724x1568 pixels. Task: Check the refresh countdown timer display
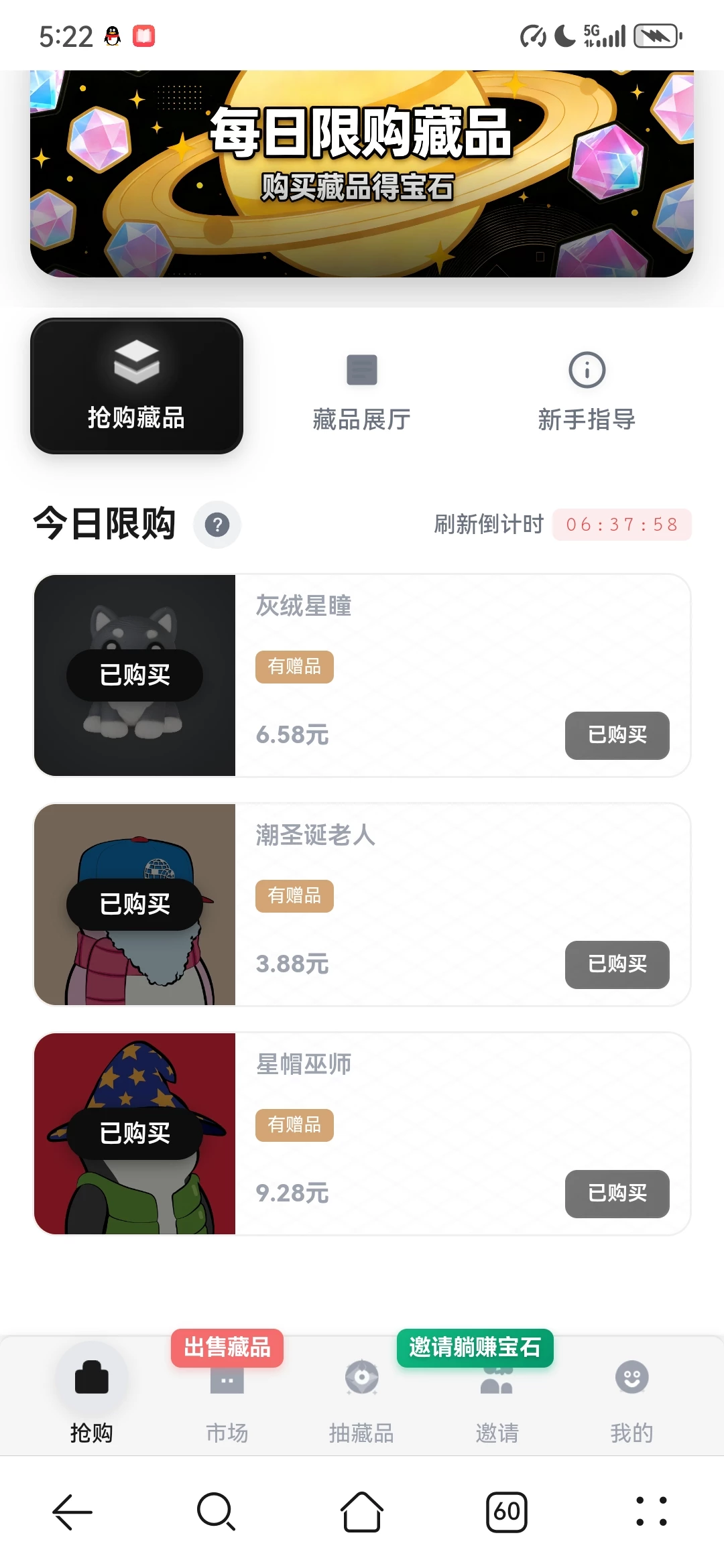621,525
